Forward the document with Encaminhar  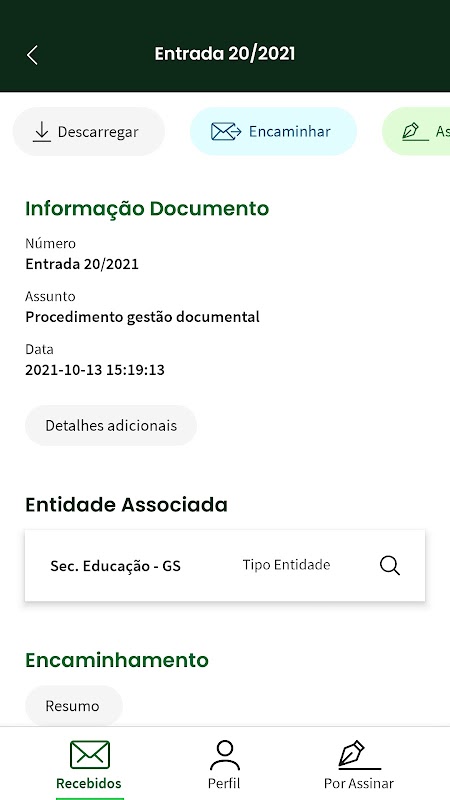pos(273,132)
